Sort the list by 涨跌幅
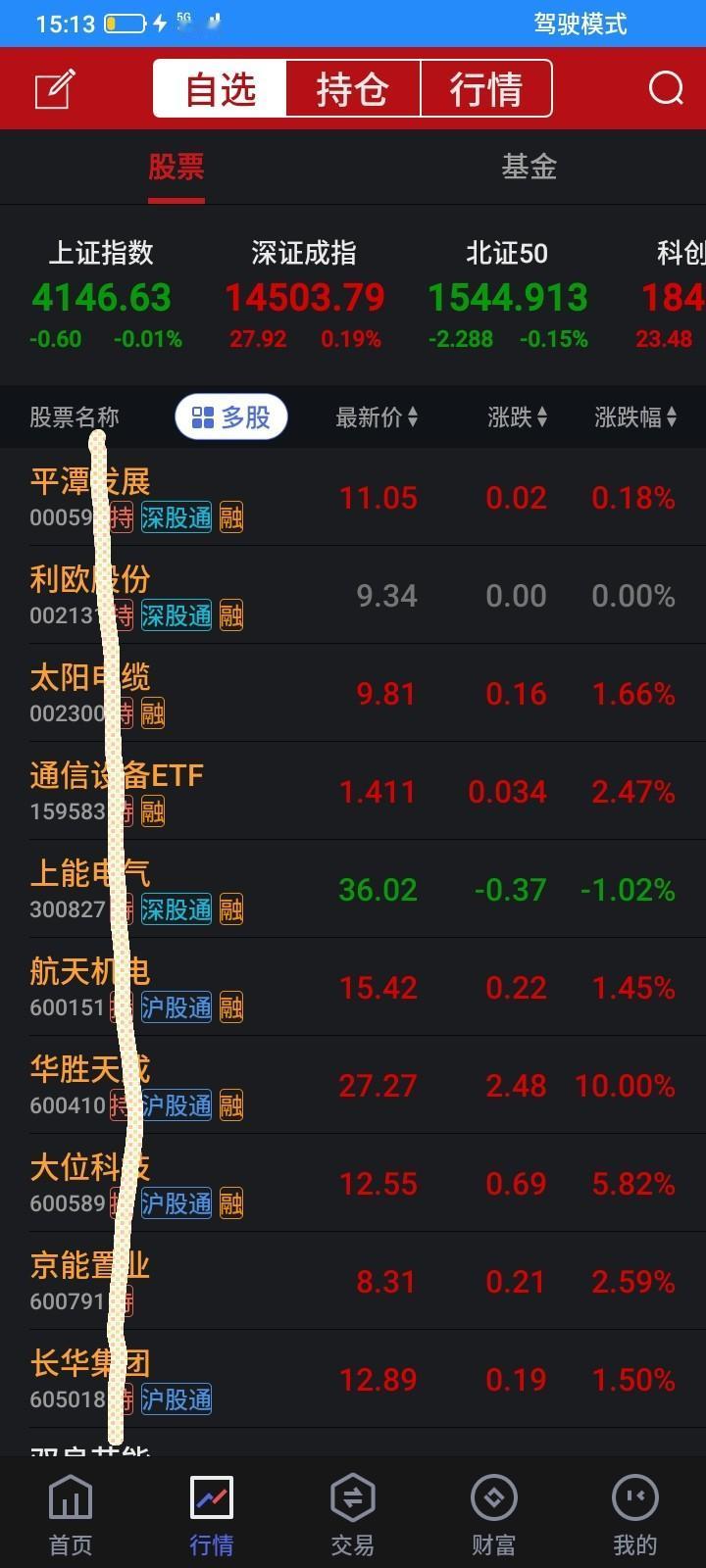This screenshot has width=706, height=1568. coord(635,417)
